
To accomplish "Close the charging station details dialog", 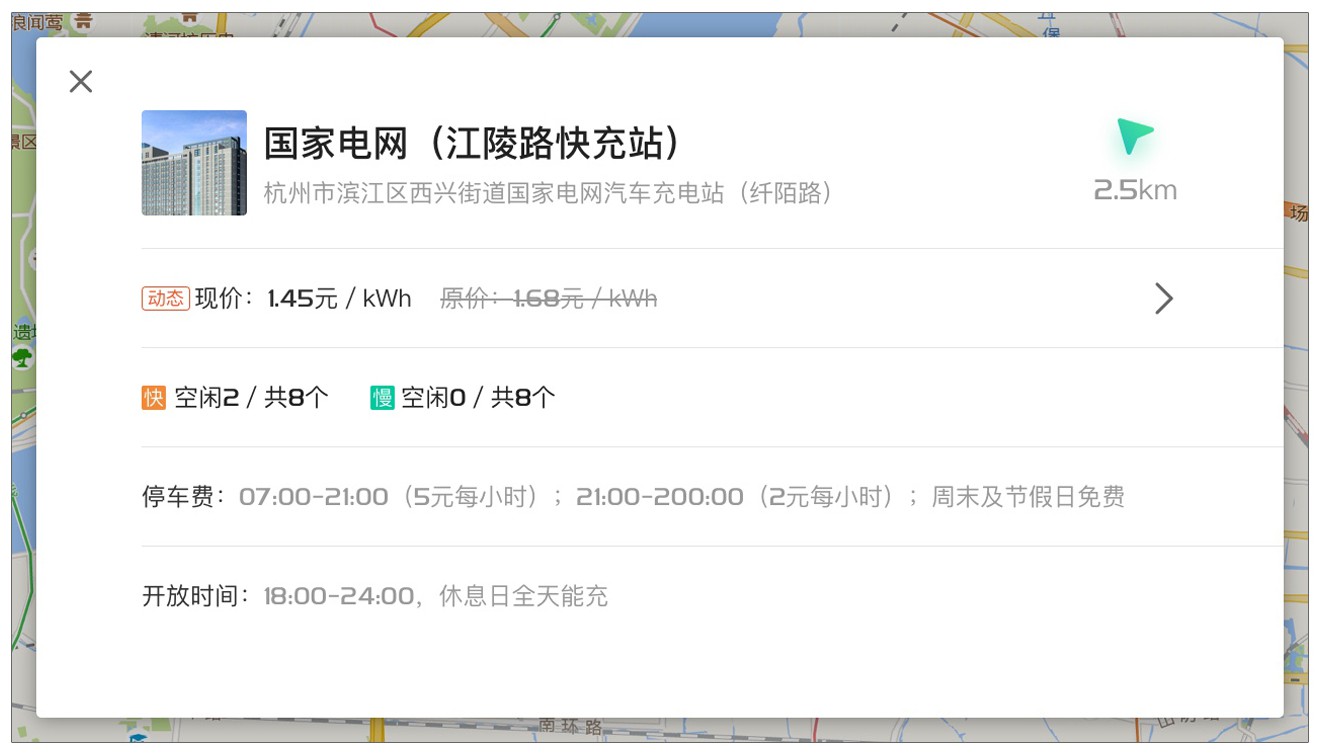I will (x=81, y=82).
